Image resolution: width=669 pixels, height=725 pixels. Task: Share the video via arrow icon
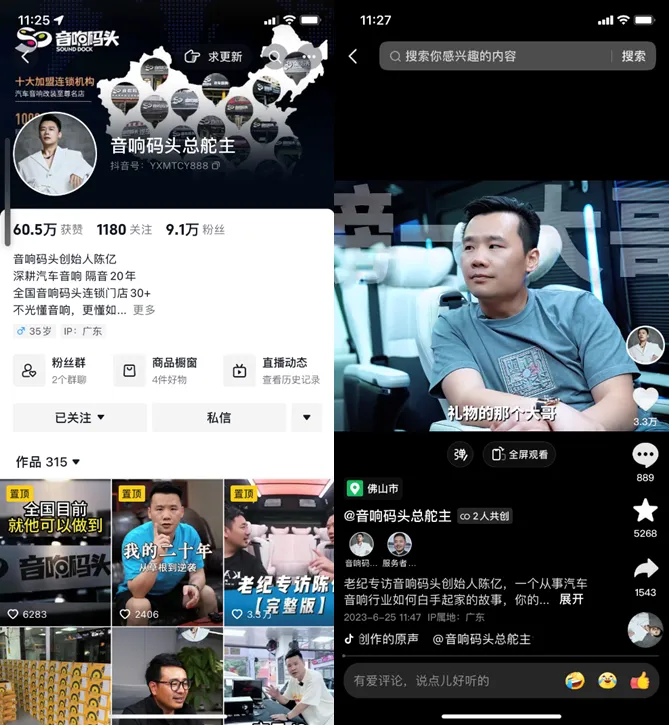click(645, 569)
